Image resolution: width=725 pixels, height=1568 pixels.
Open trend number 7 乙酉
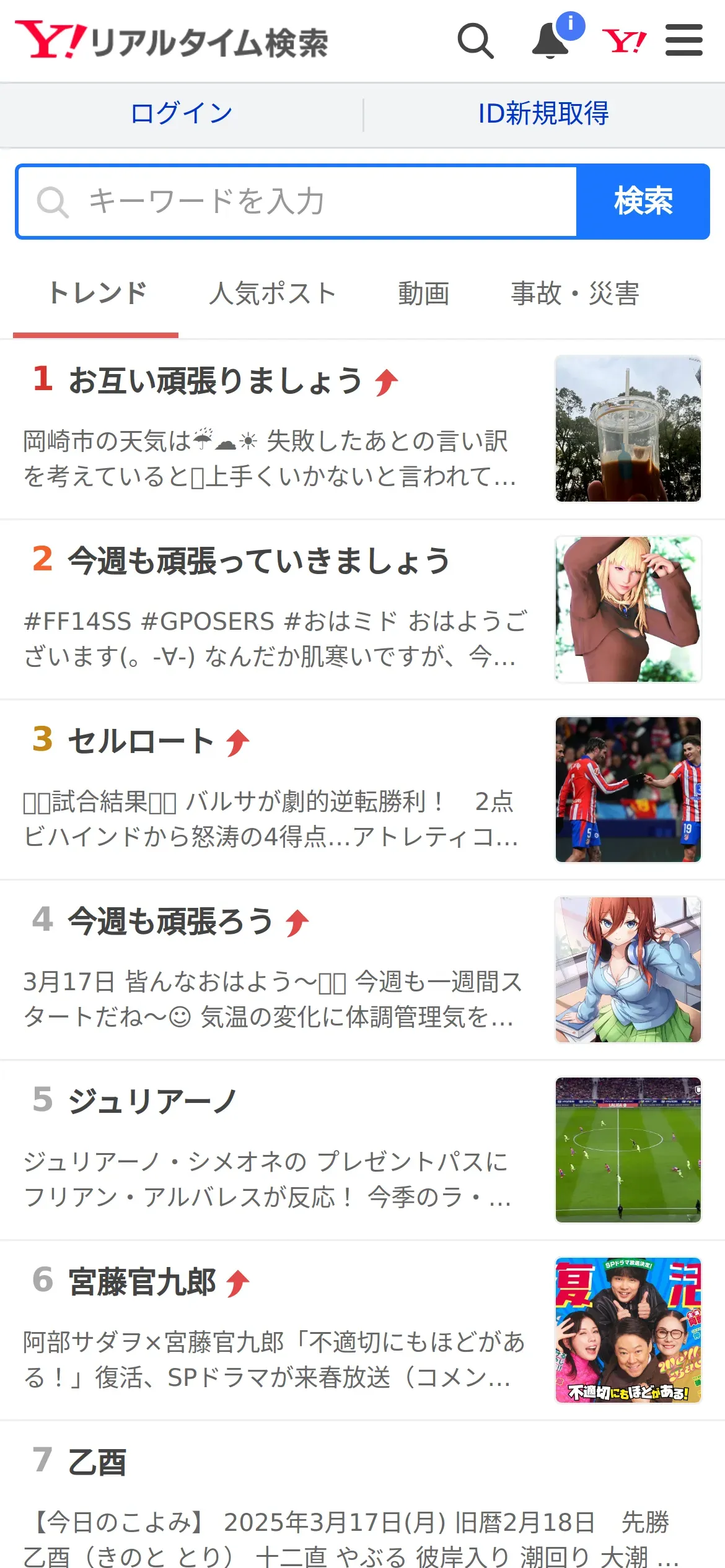(x=97, y=1462)
